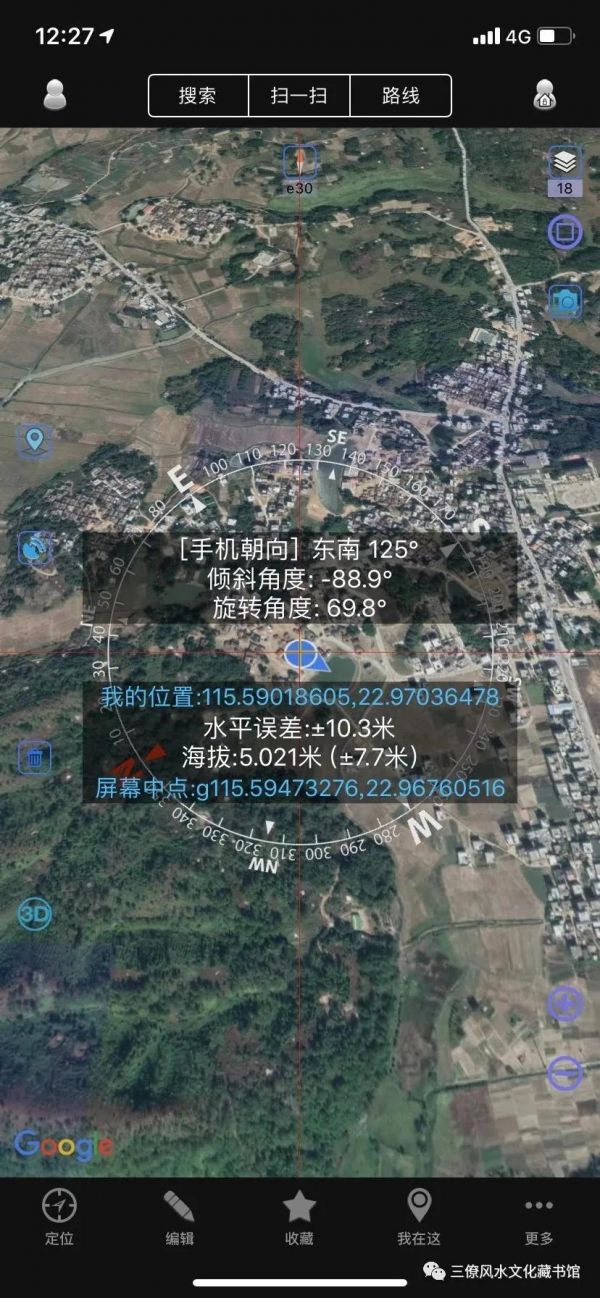The height and width of the screenshot is (1298, 600).
Task: Open the globe map source icon
Action: [35, 548]
